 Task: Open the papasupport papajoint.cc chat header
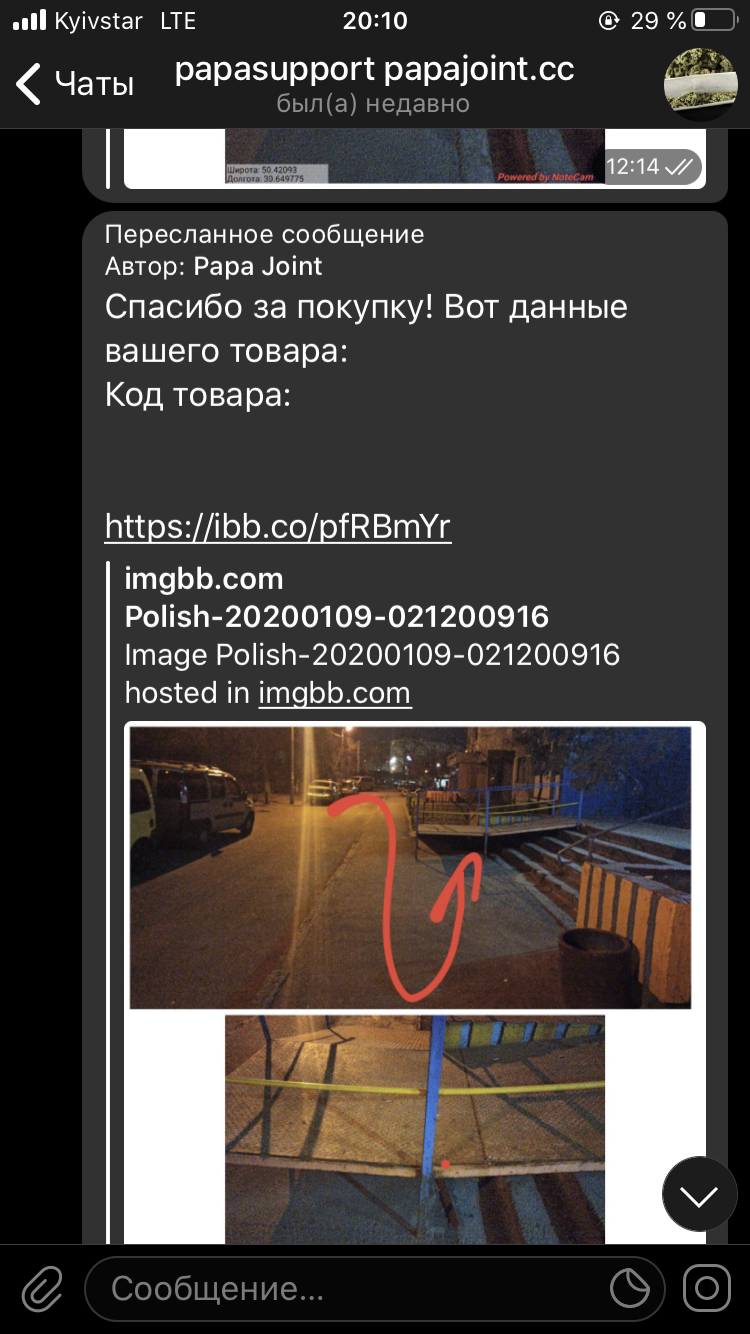374,84
